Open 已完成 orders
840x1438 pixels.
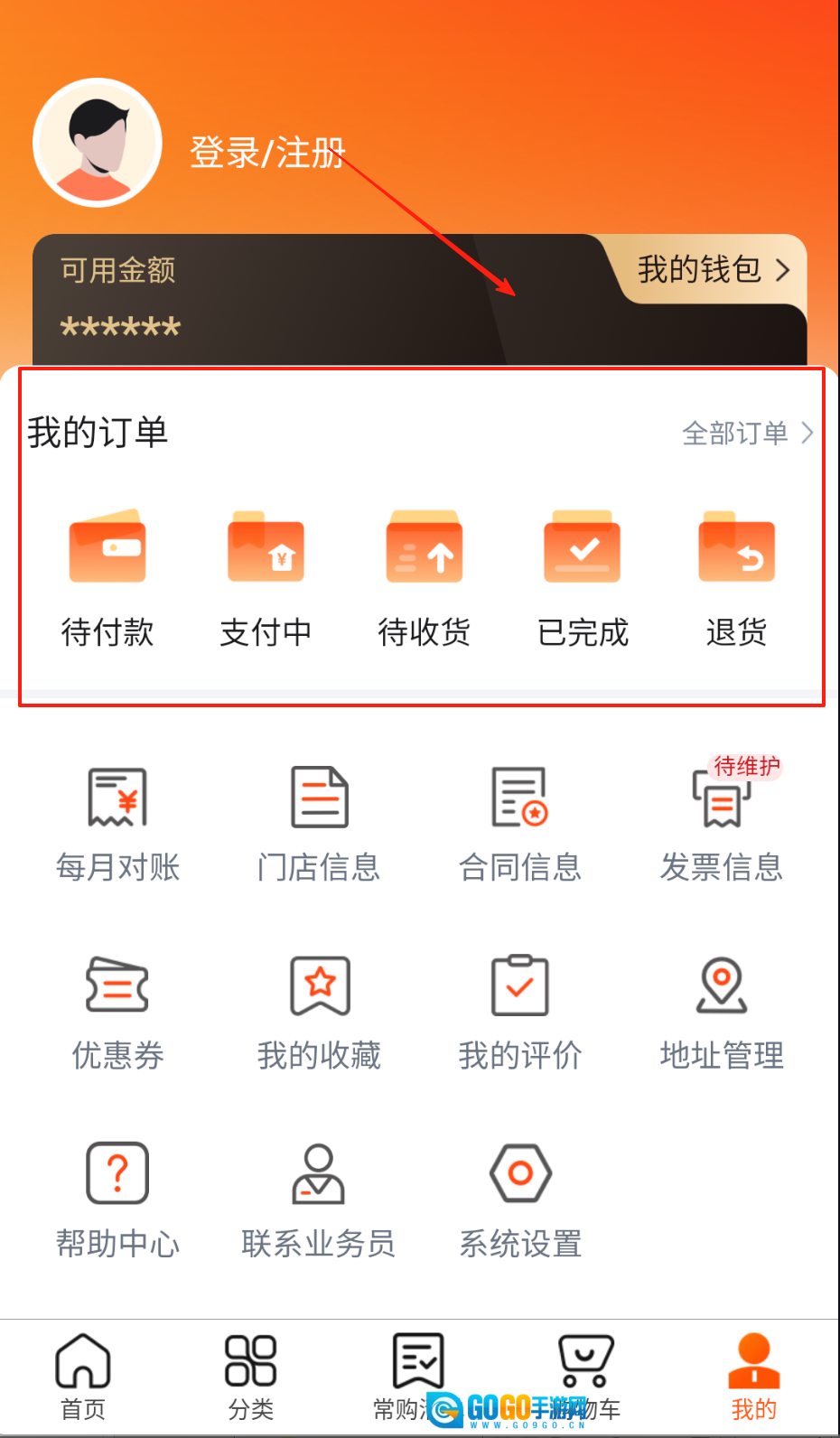tap(583, 578)
